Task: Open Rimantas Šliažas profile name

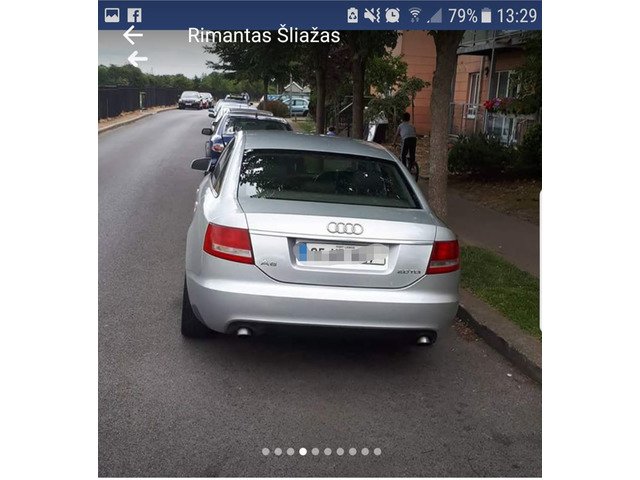Action: coord(264,36)
